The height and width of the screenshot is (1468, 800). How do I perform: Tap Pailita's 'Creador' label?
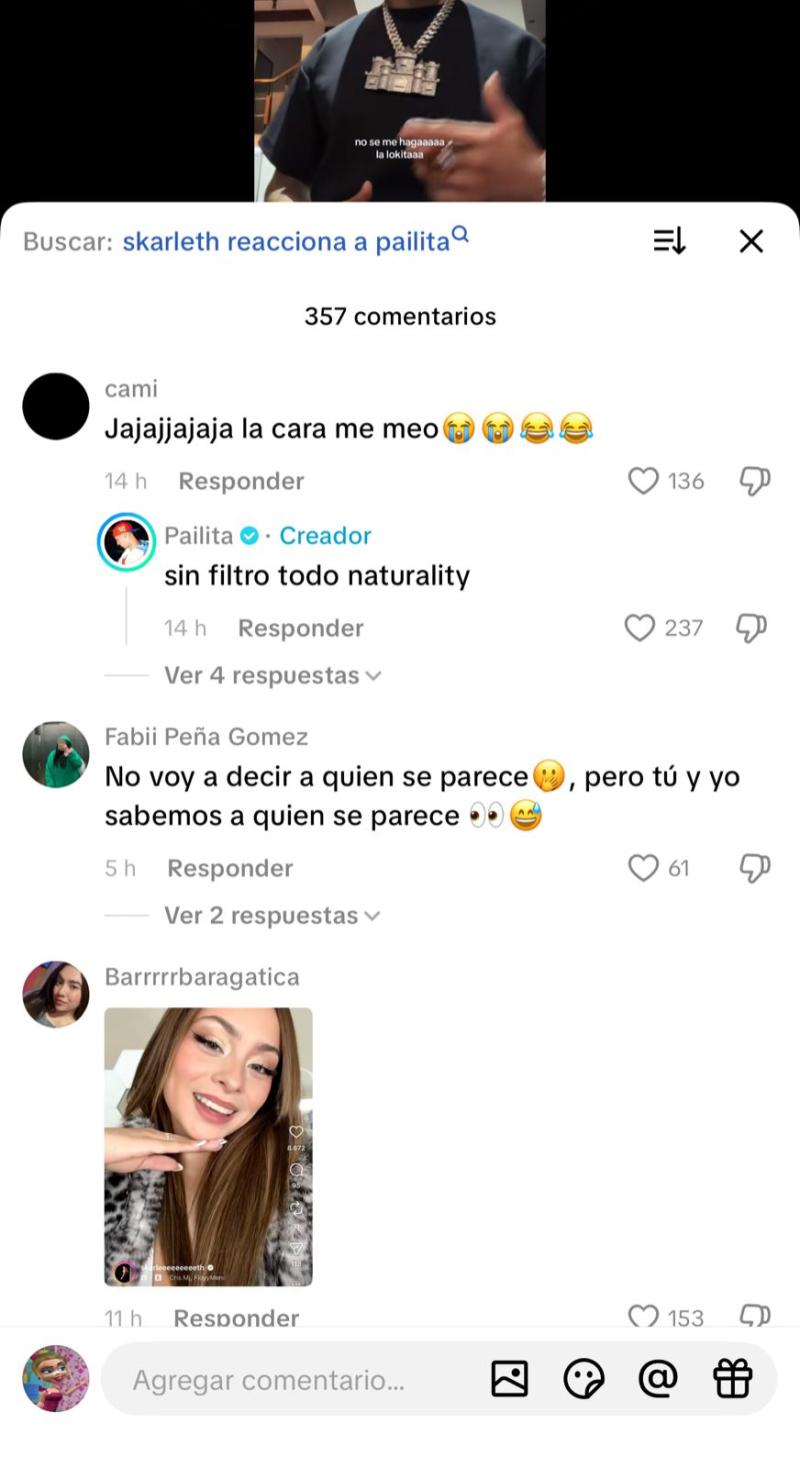tap(325, 536)
